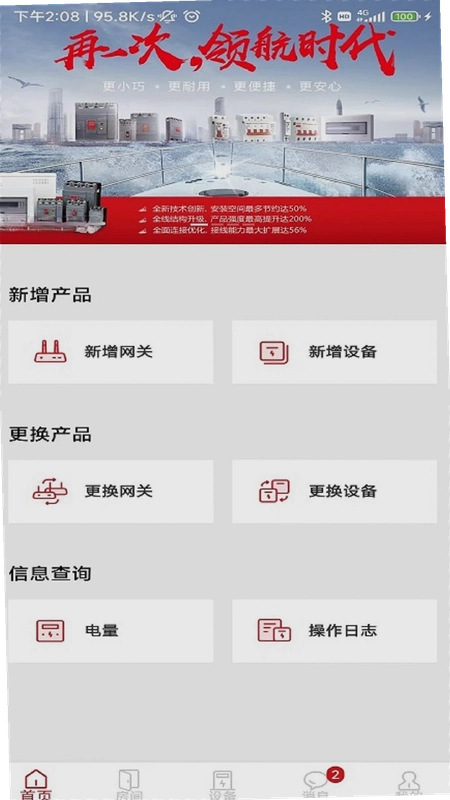Switch to the 首页 home tab
The image size is (450, 800).
36,784
